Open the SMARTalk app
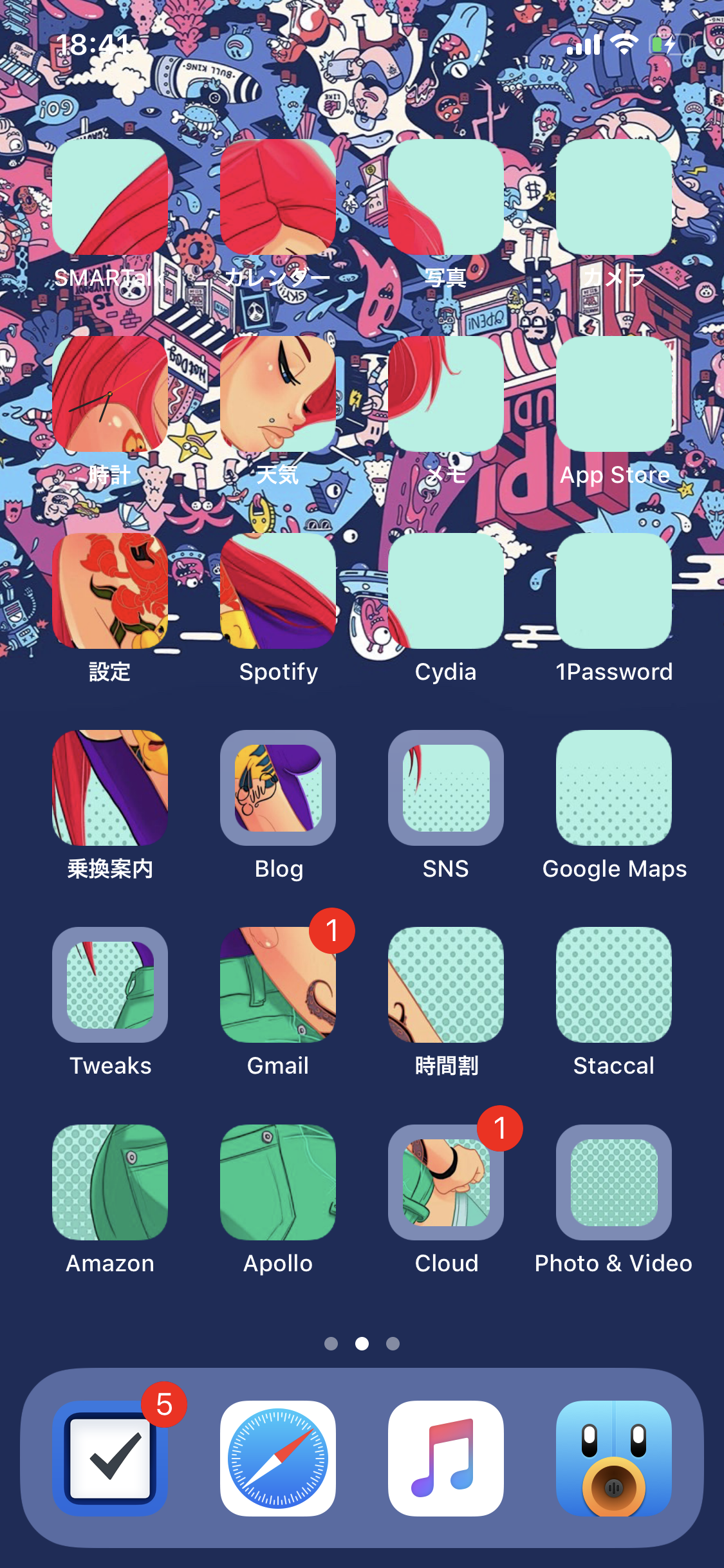This screenshot has width=724, height=1568. tap(110, 197)
